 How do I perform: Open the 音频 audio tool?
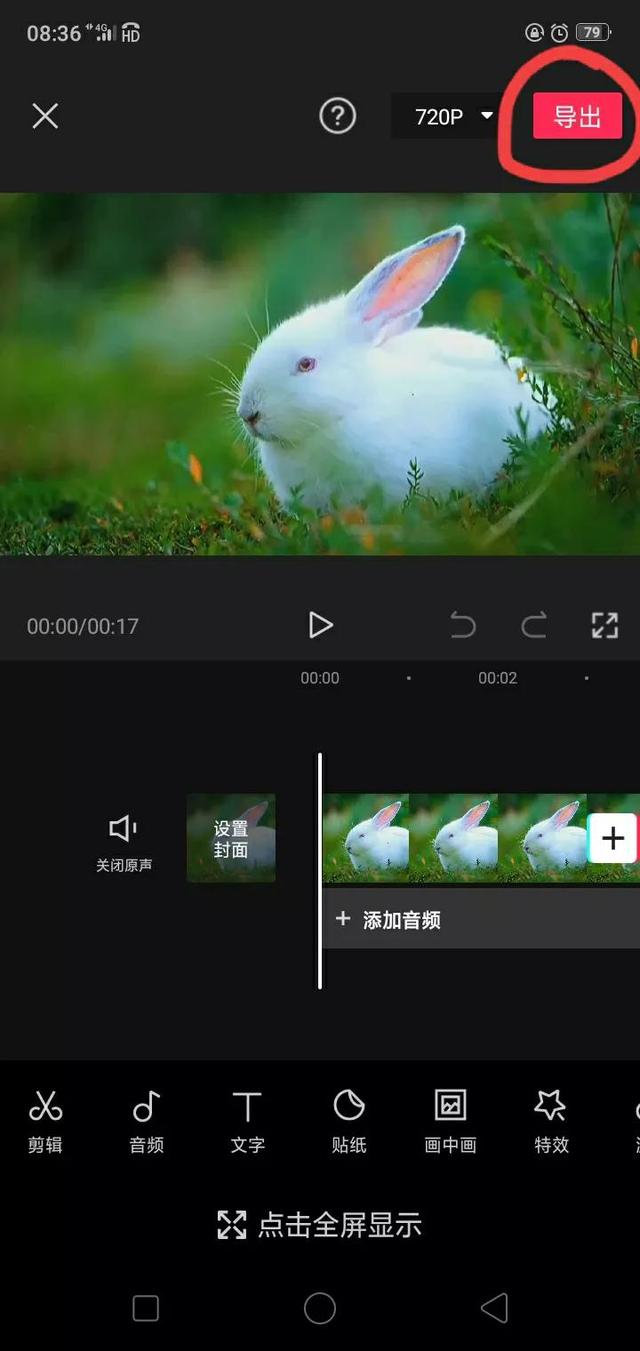coord(146,1121)
